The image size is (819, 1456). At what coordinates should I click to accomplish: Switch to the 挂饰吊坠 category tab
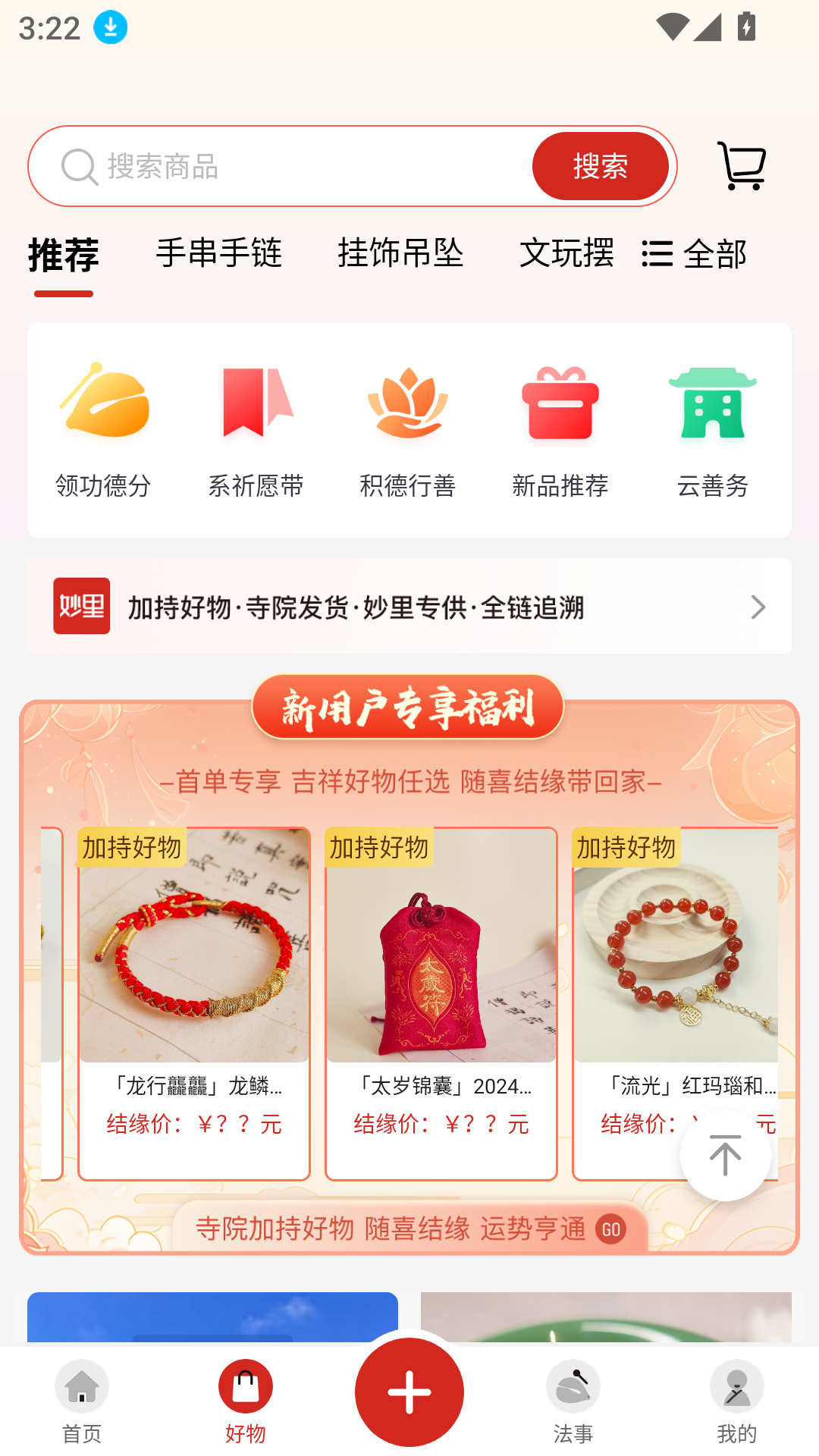[400, 253]
